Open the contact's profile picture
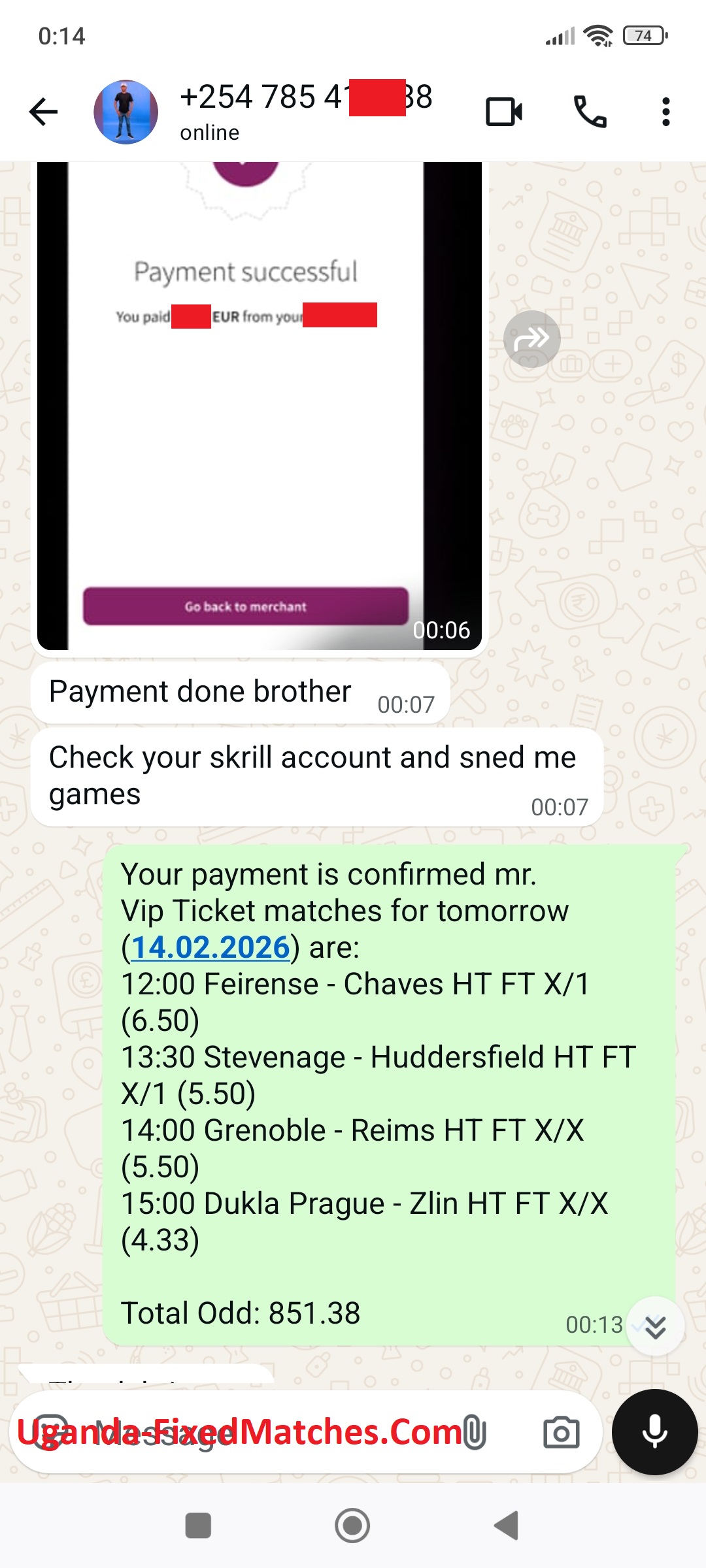This screenshot has width=706, height=1568. coord(126,112)
